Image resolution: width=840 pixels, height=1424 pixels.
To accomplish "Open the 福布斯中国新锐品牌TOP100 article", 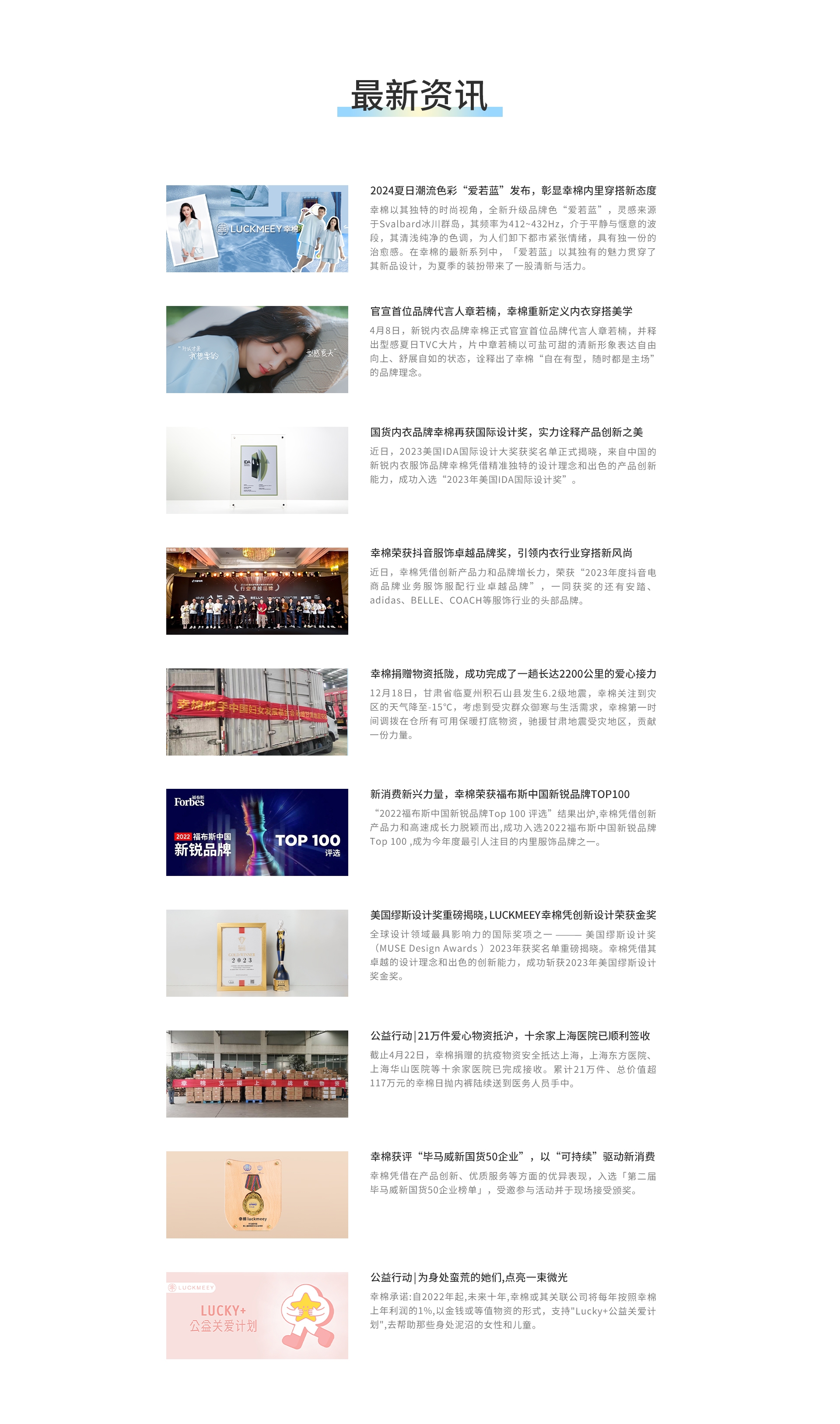I will coord(499,795).
